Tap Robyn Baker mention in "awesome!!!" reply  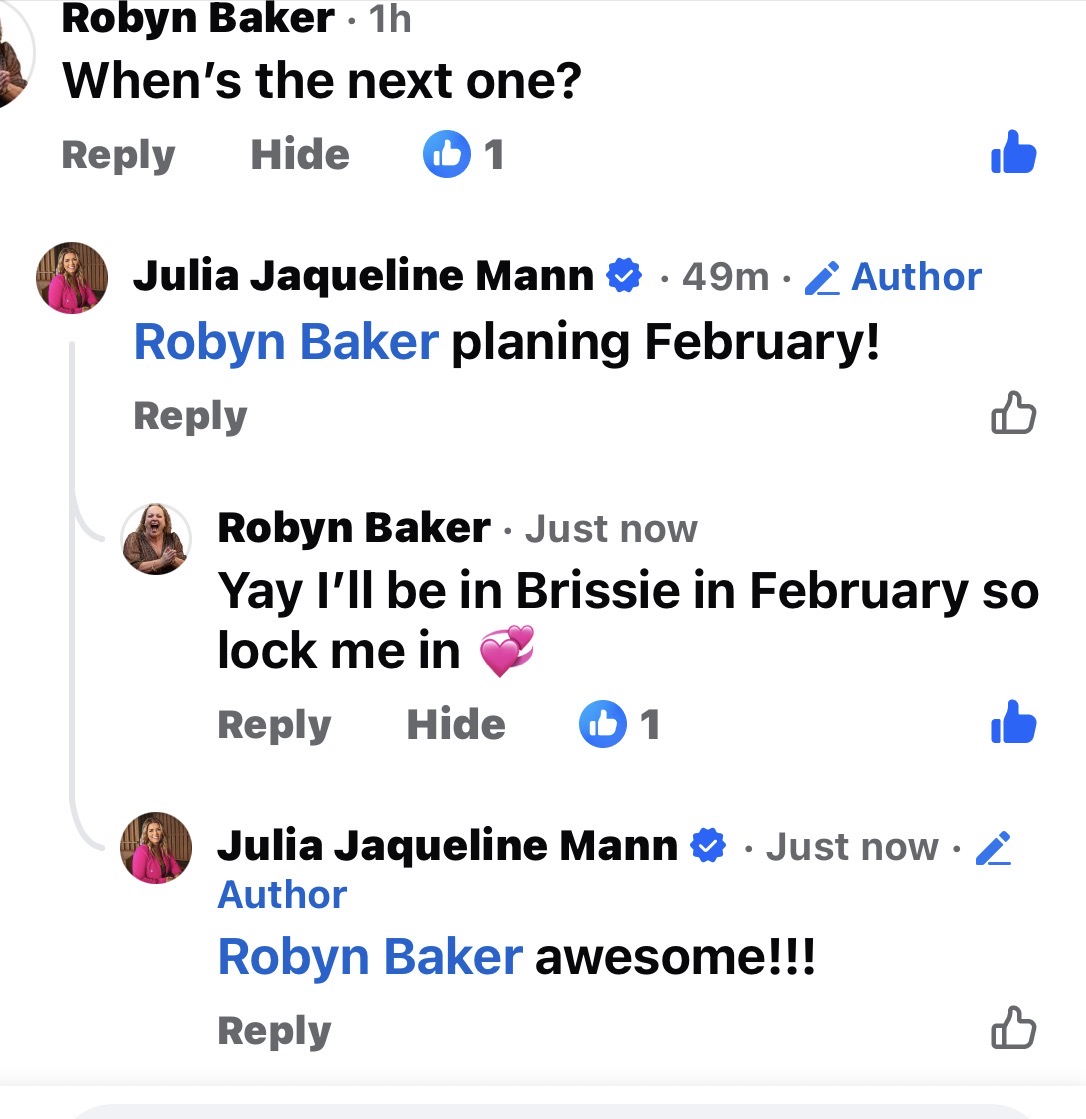[x=370, y=958]
